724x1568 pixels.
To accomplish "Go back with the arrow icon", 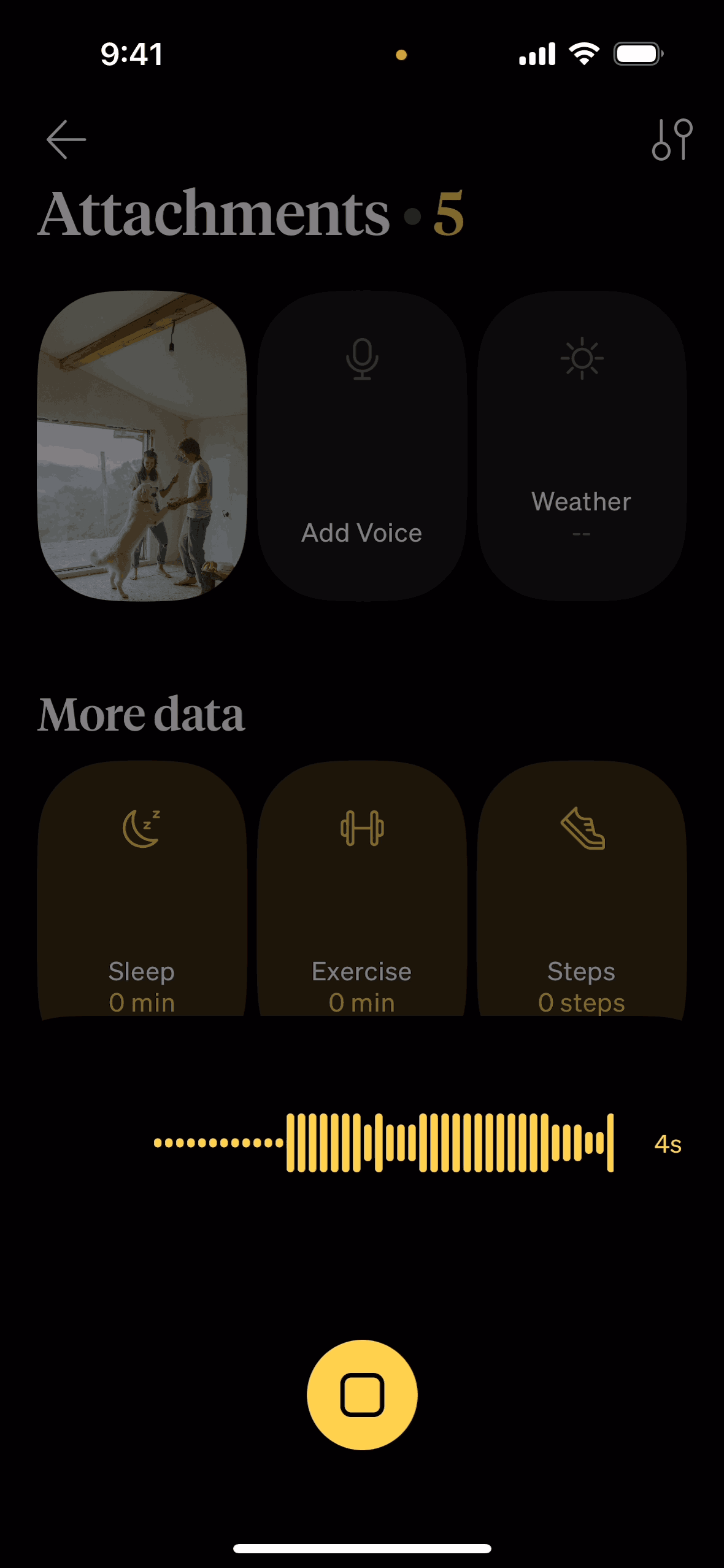I will 66,140.
